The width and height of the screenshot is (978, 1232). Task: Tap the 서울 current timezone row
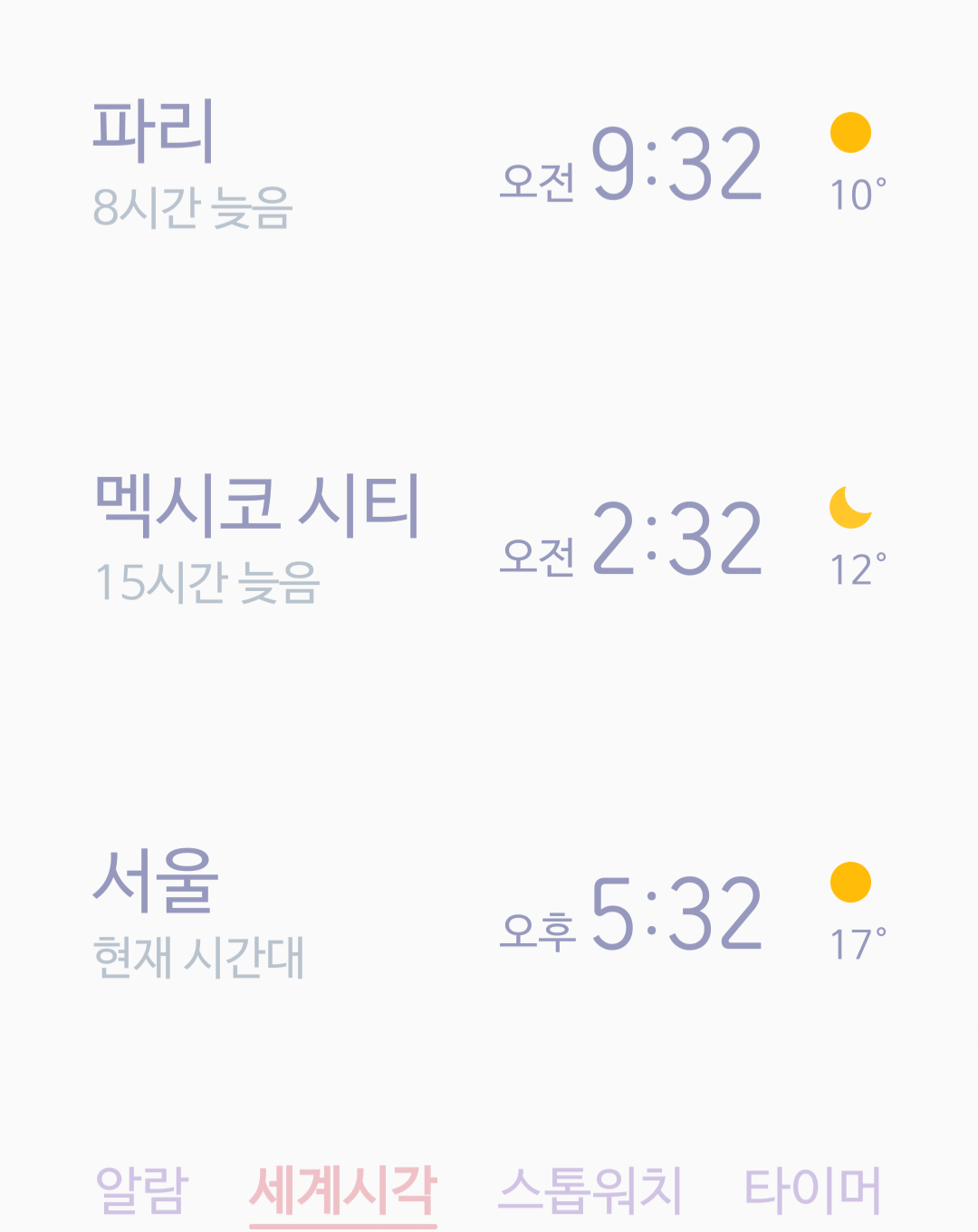(489, 912)
